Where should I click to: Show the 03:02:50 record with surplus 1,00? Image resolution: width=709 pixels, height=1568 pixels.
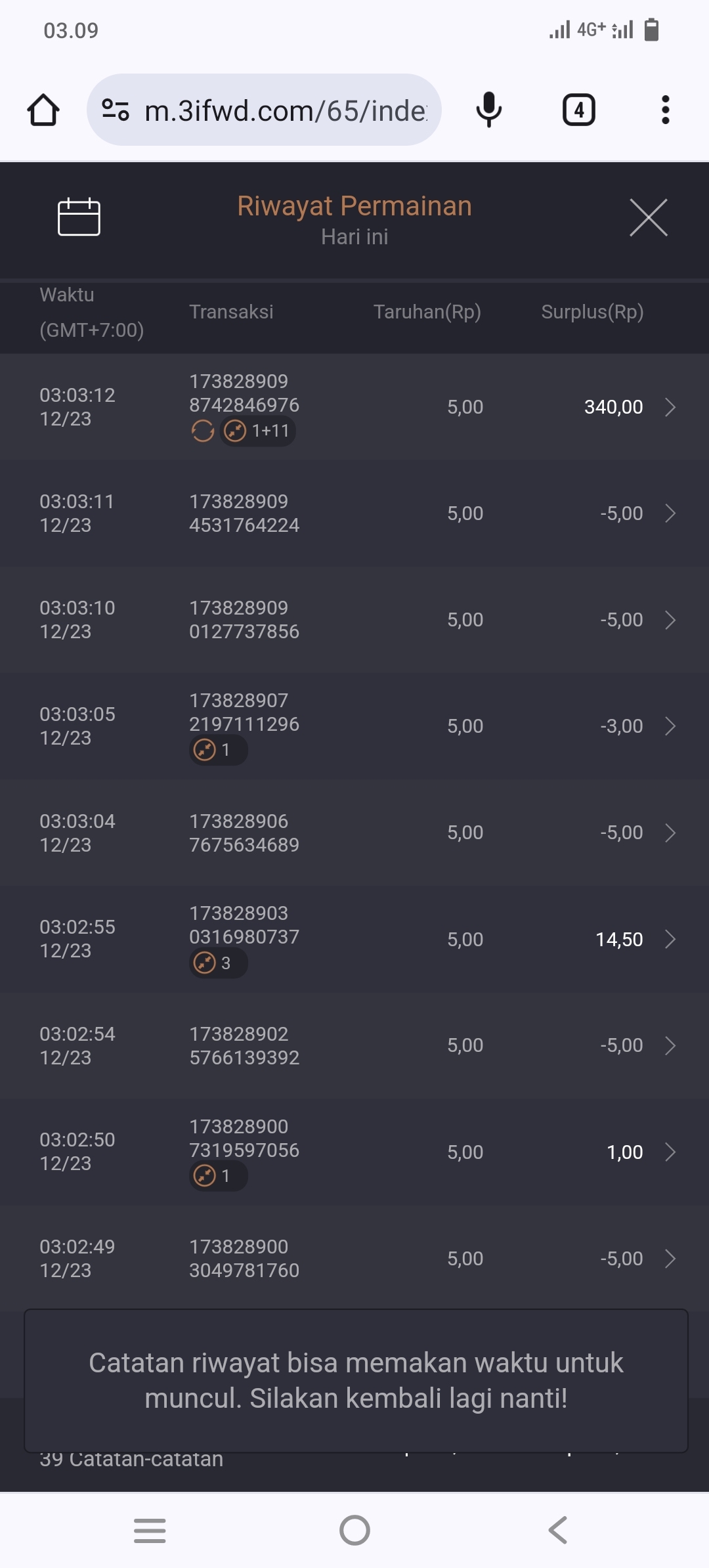pos(670,1152)
